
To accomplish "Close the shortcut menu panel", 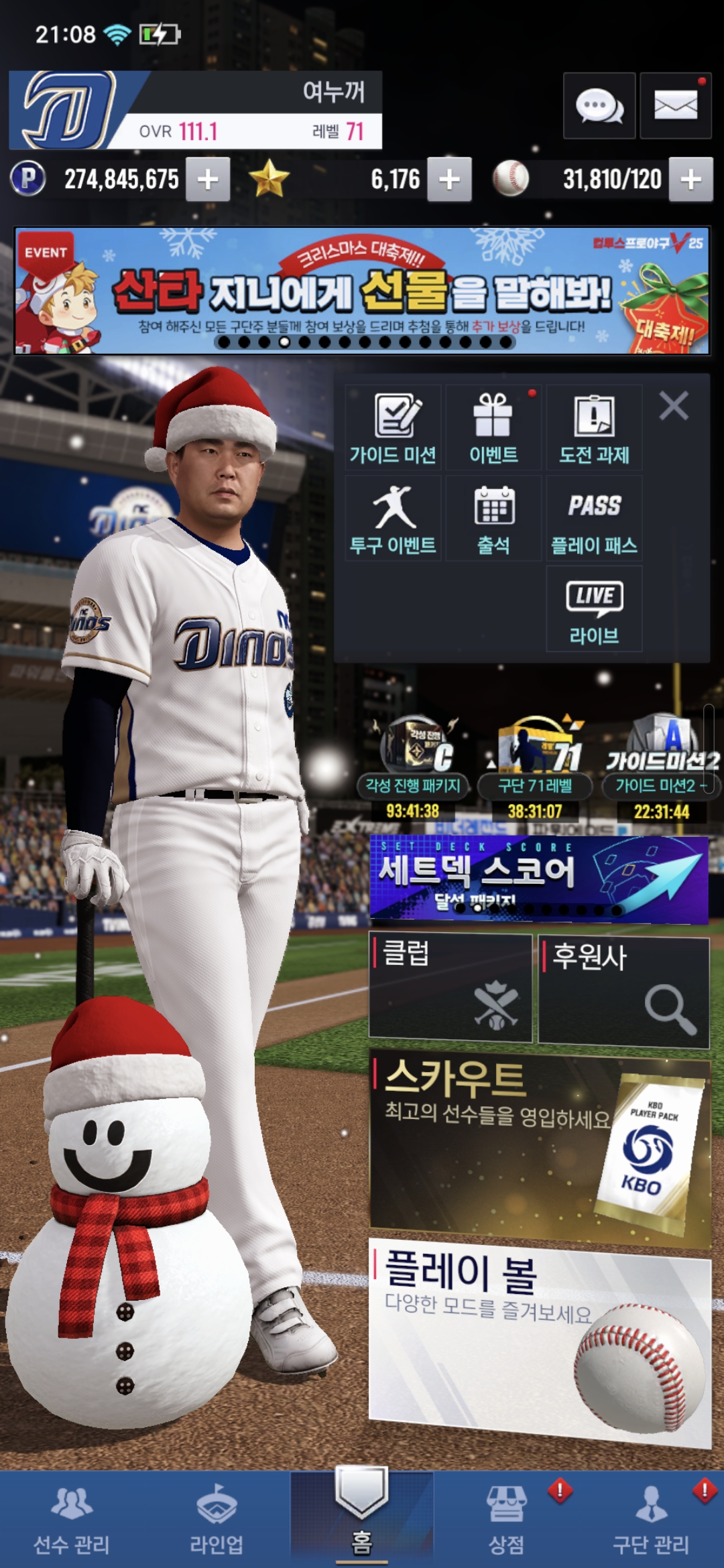I will point(673,406).
